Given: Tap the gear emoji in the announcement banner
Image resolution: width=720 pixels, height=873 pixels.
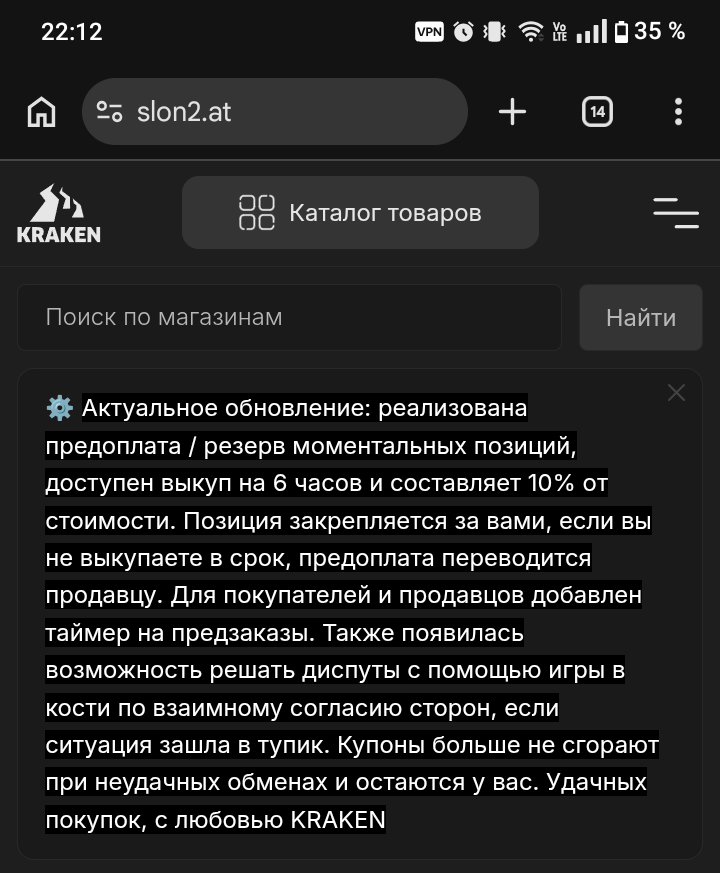Looking at the screenshot, I should (x=60, y=407).
